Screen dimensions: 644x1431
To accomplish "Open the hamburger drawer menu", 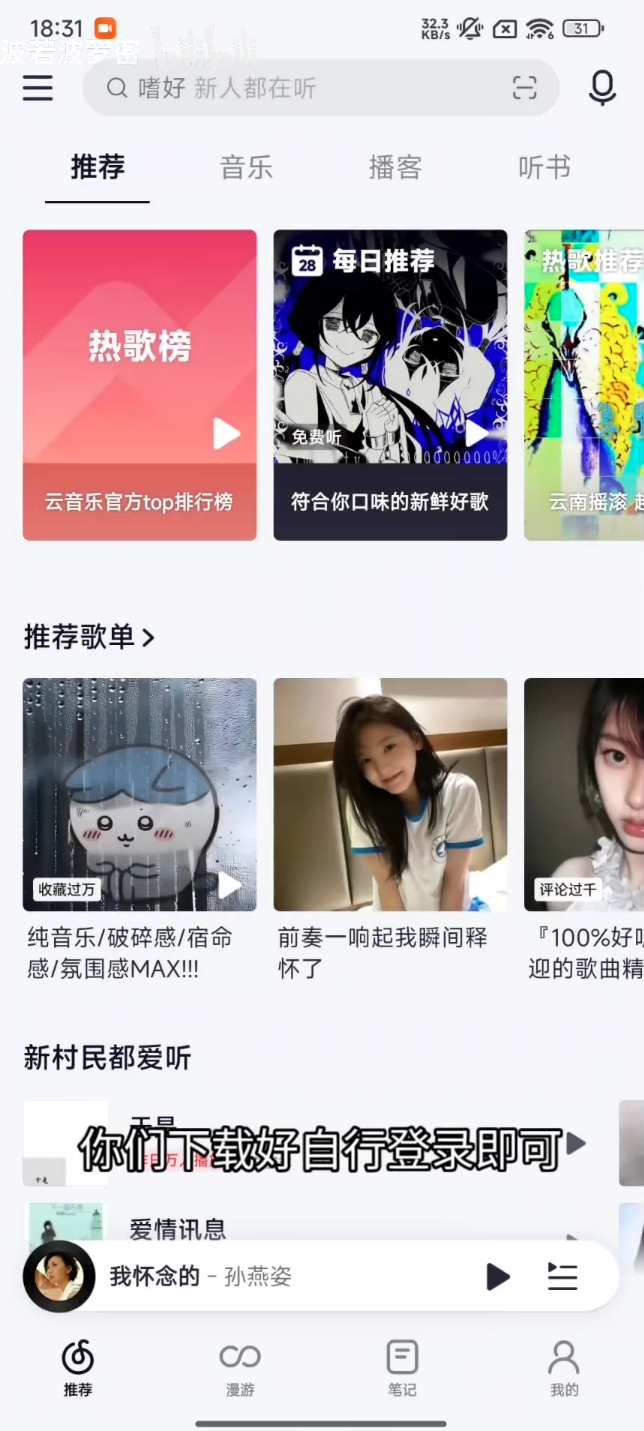I will point(38,89).
